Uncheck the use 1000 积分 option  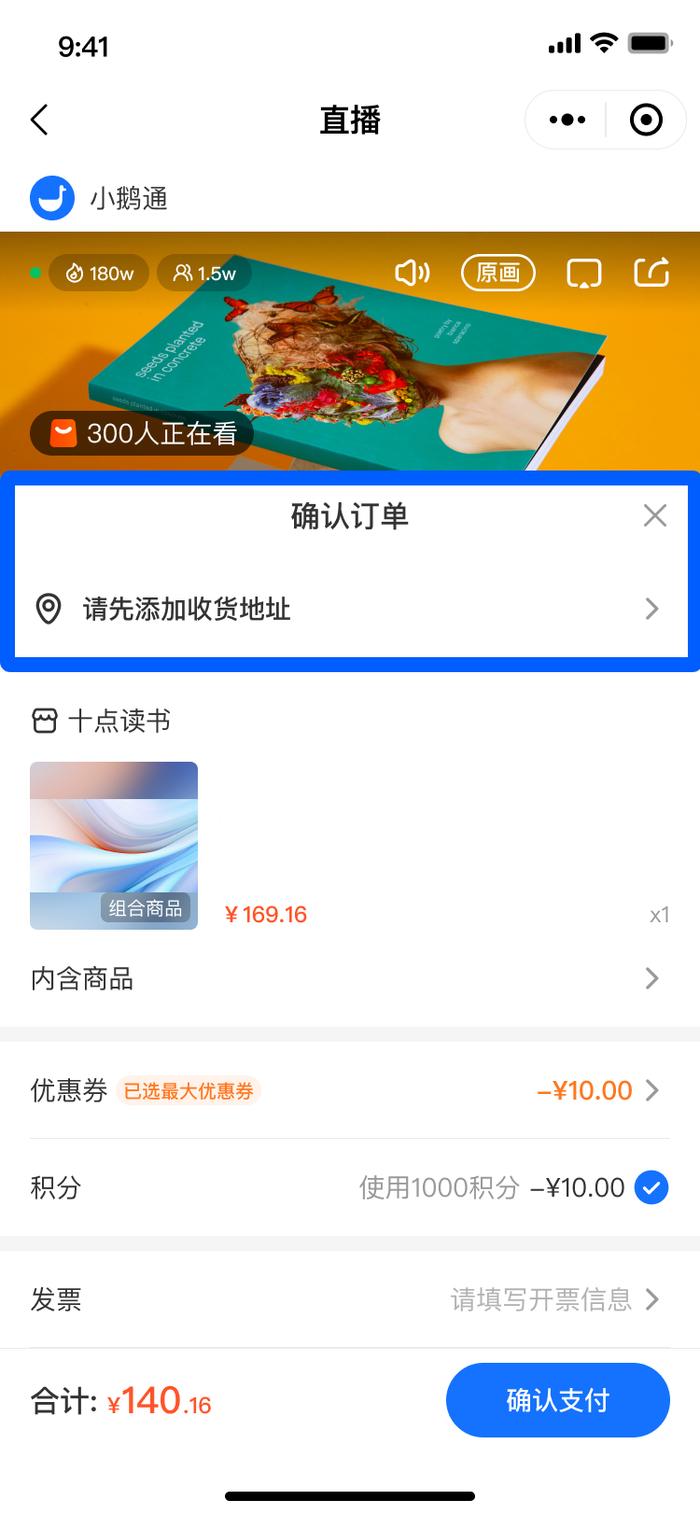click(651, 1188)
